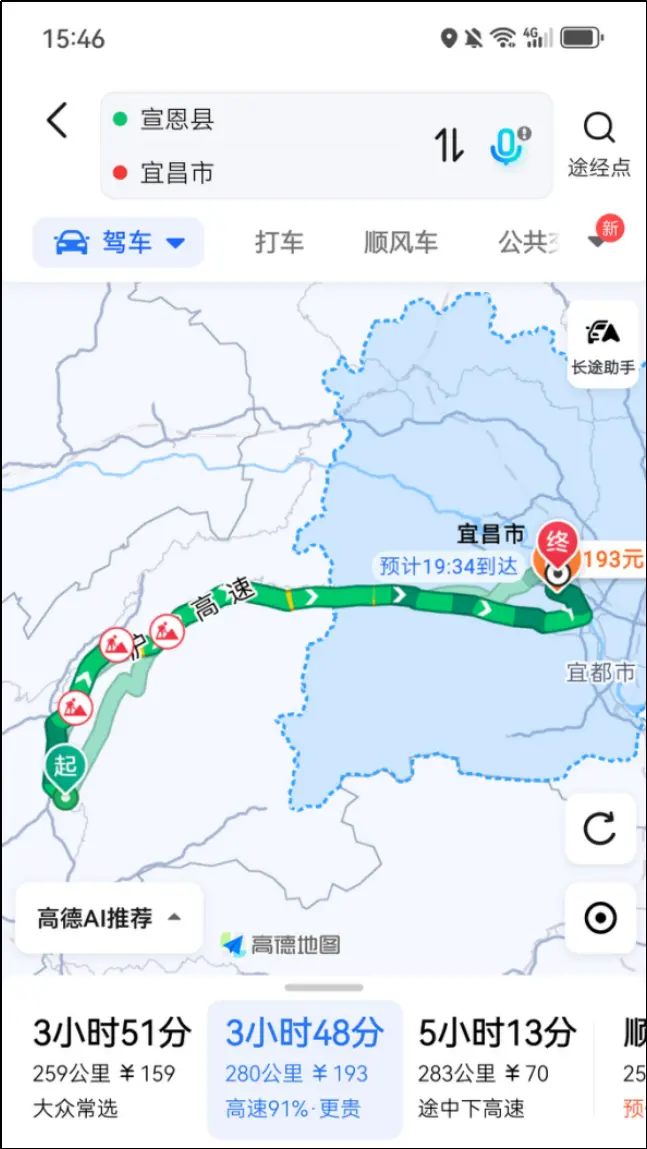Switch to the 公共交通 tab
The width and height of the screenshot is (647, 1149).
tap(529, 242)
